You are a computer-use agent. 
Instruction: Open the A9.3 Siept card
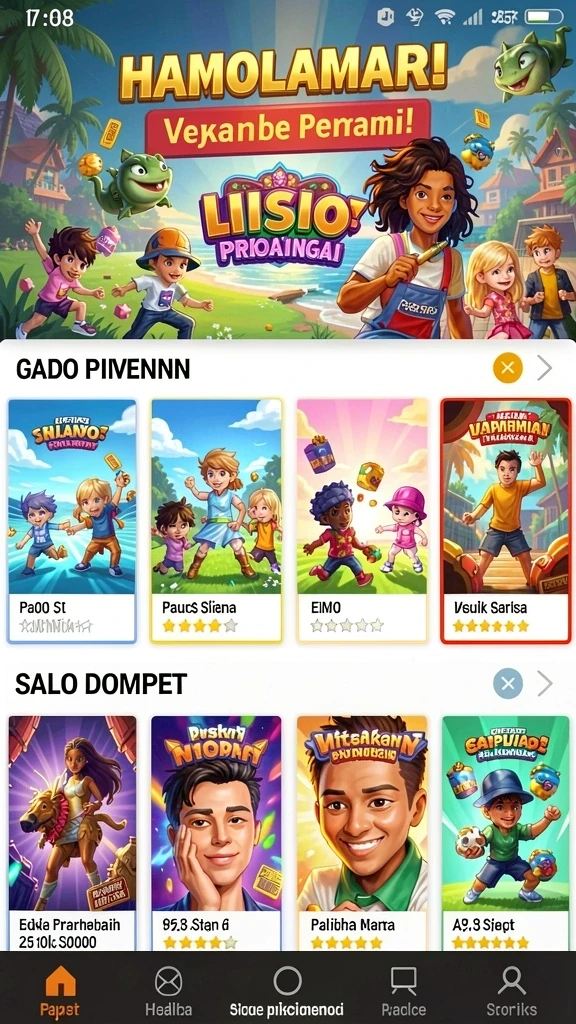tap(506, 833)
